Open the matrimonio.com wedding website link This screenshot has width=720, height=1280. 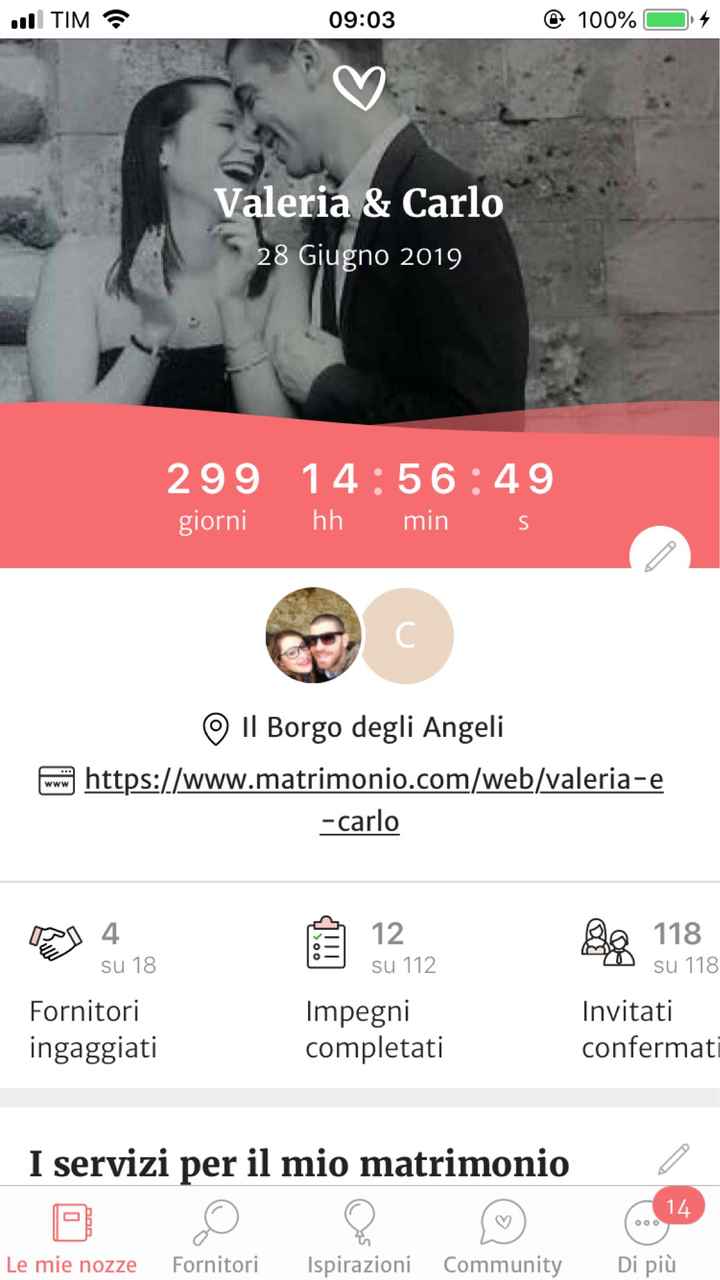tap(374, 800)
